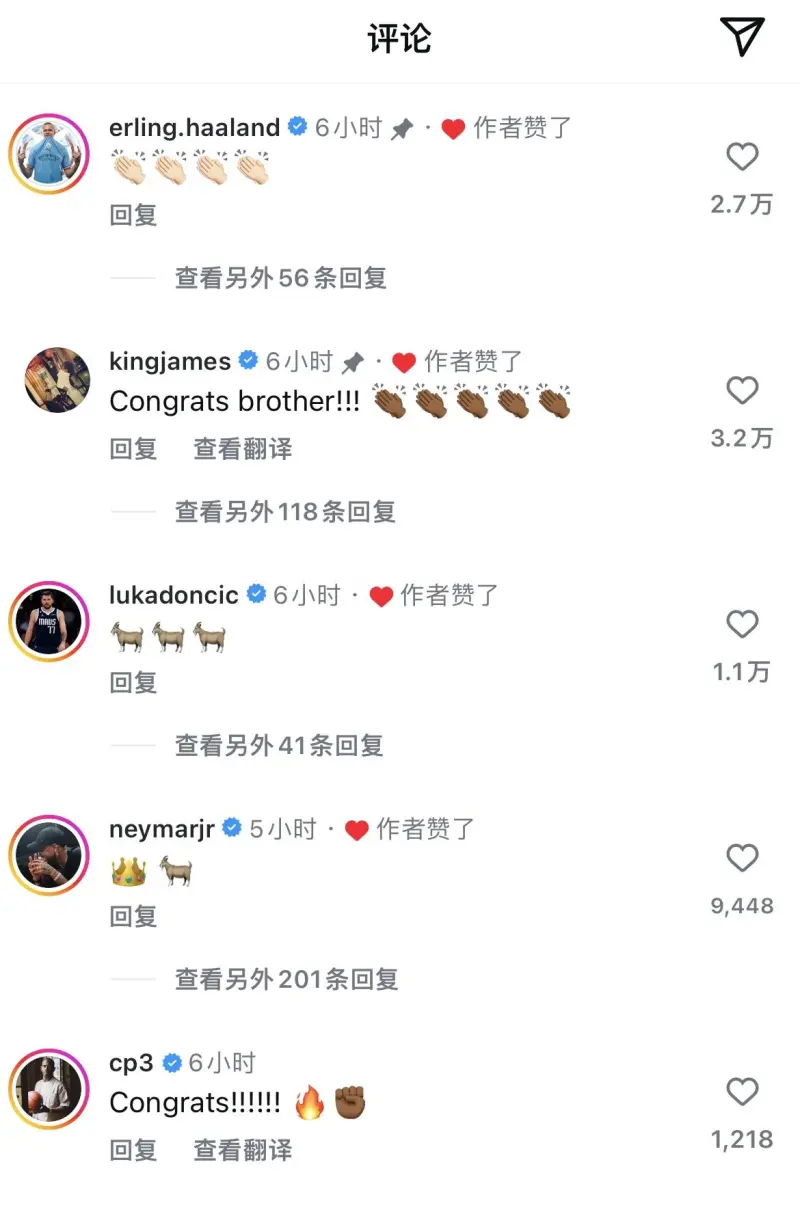Share the post via the paper plane icon

click(x=742, y=37)
